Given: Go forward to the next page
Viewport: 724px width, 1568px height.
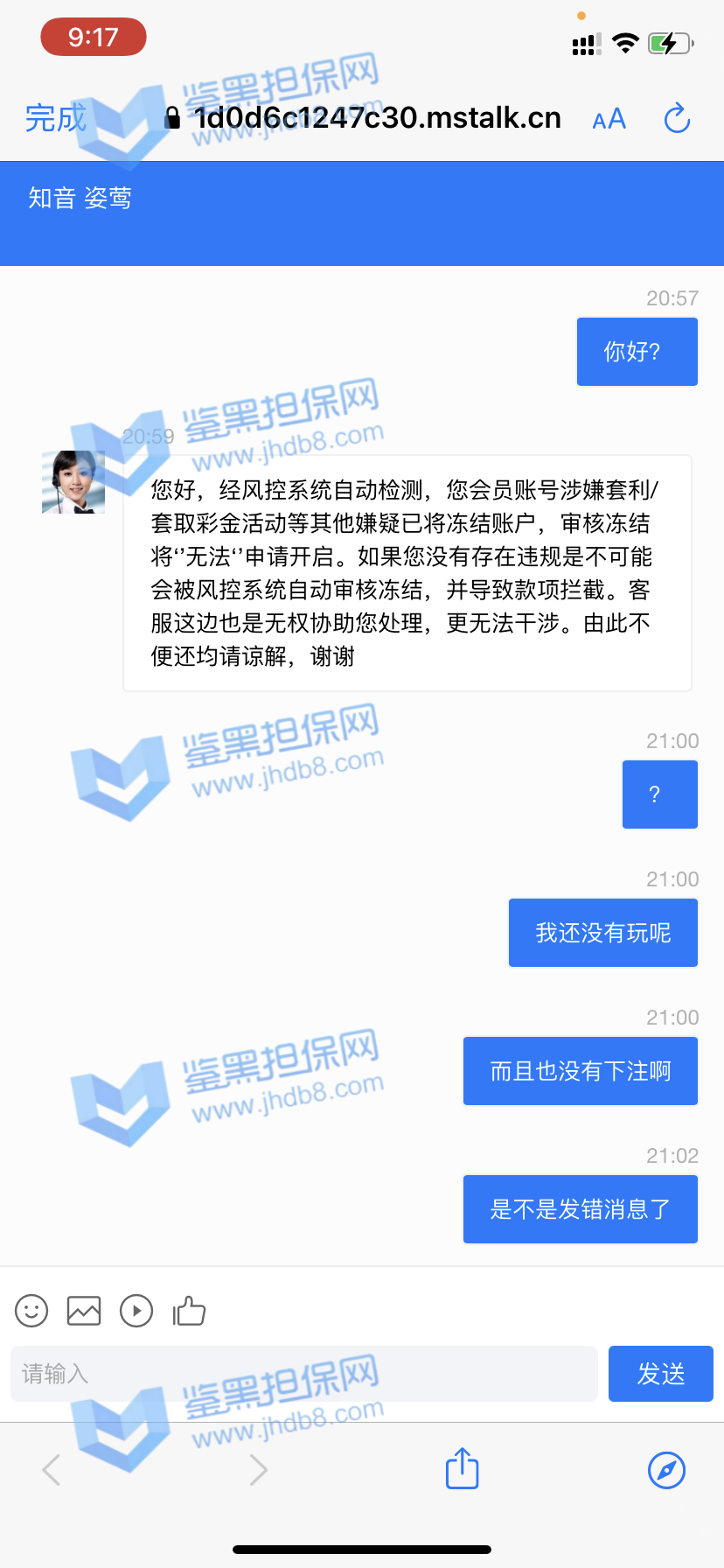Looking at the screenshot, I should pyautogui.click(x=258, y=1470).
